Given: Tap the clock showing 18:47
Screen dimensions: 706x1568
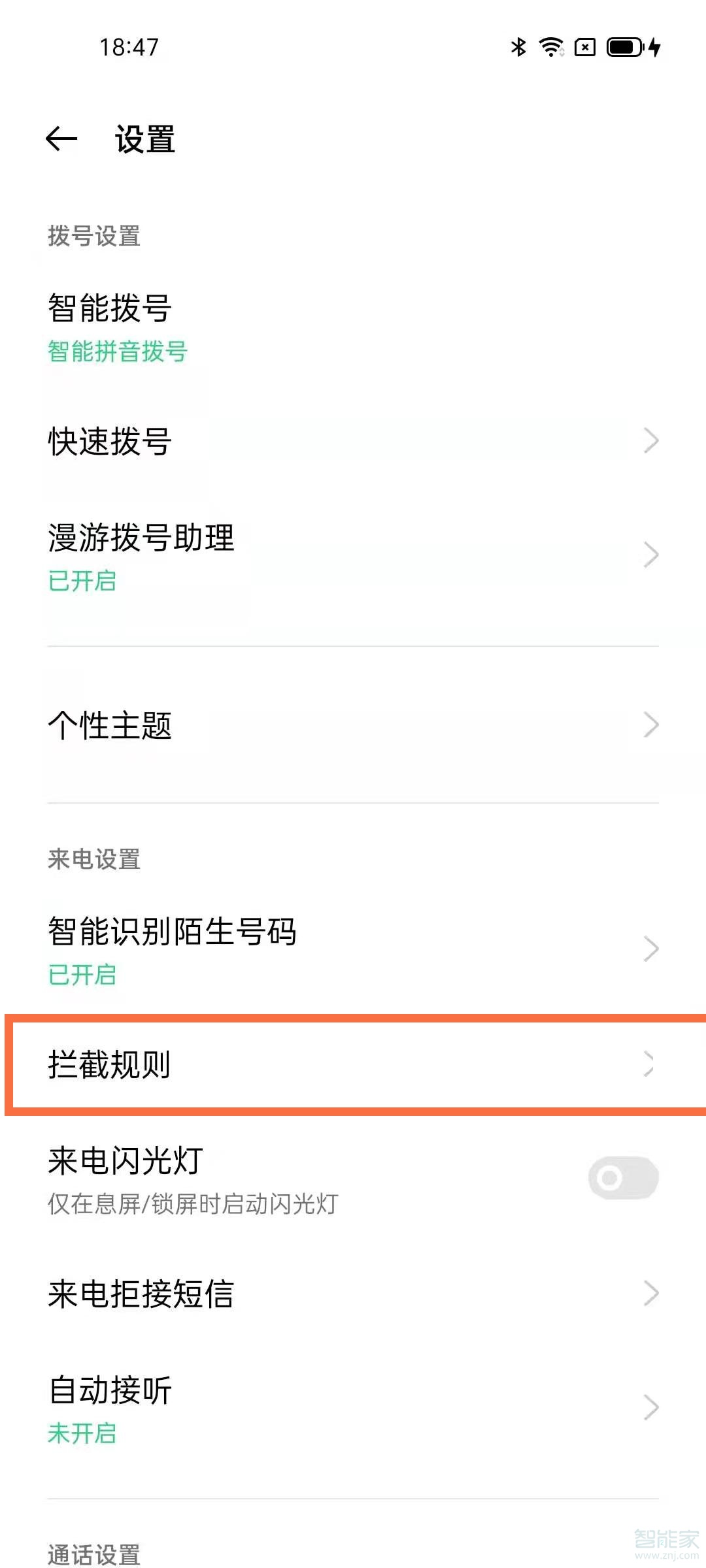Looking at the screenshot, I should [x=130, y=47].
